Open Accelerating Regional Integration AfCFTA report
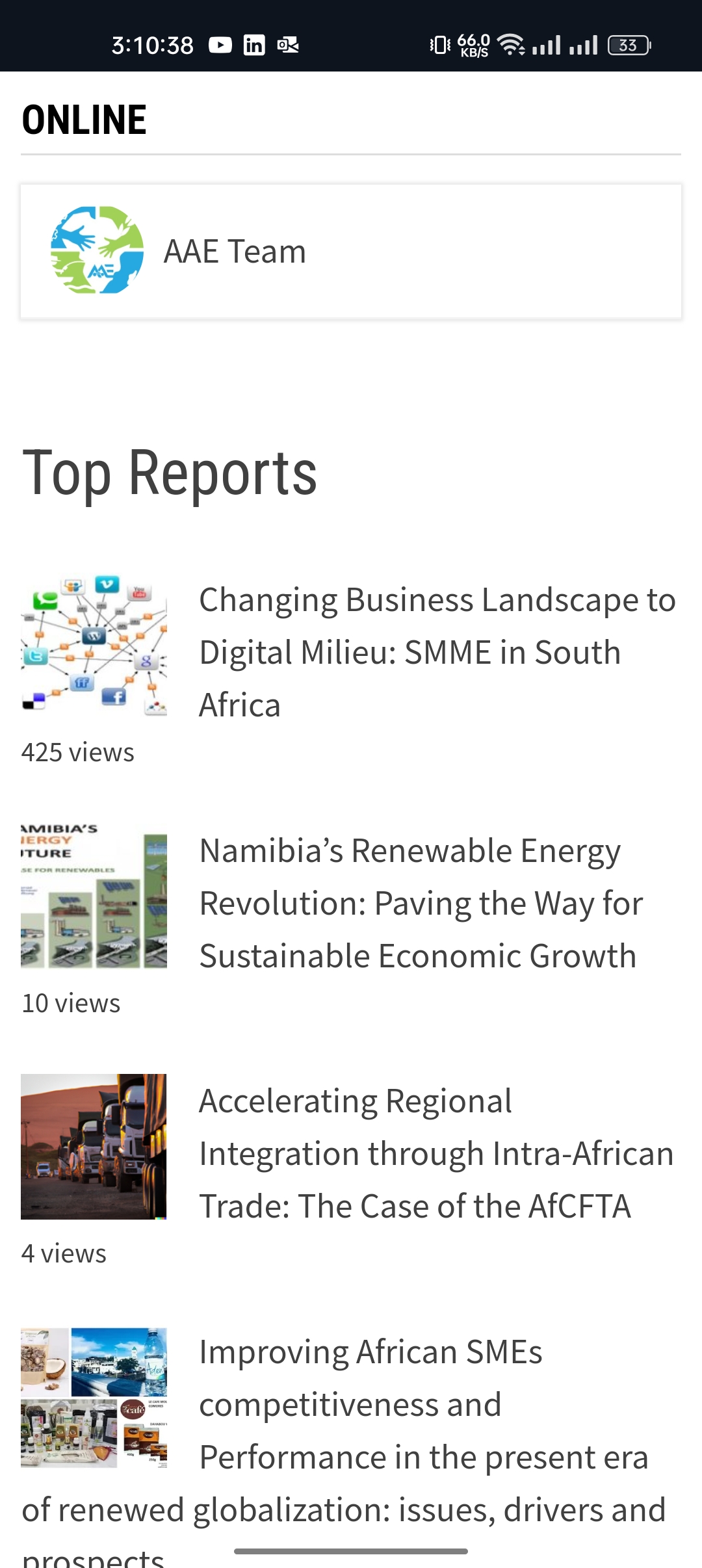This screenshot has height=1568, width=702. coord(435,1153)
